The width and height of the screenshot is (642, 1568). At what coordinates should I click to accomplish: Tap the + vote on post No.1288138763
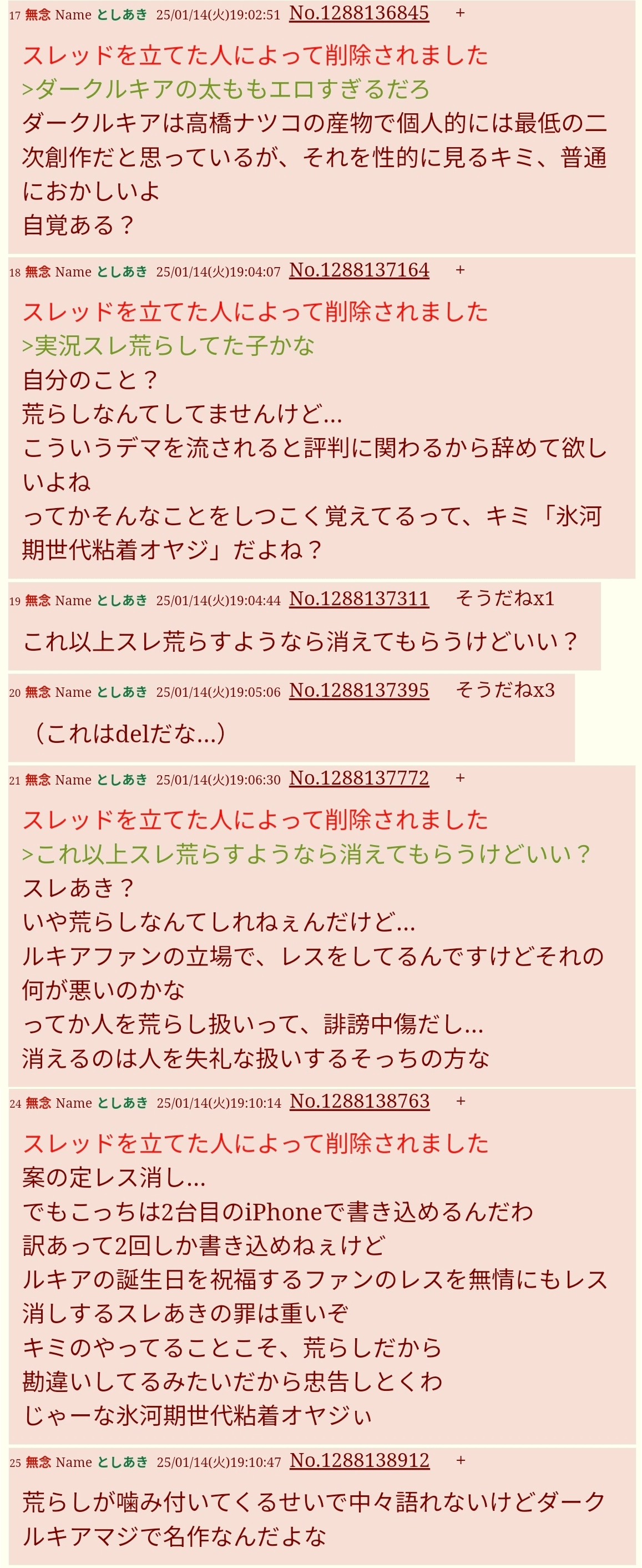point(461,1100)
